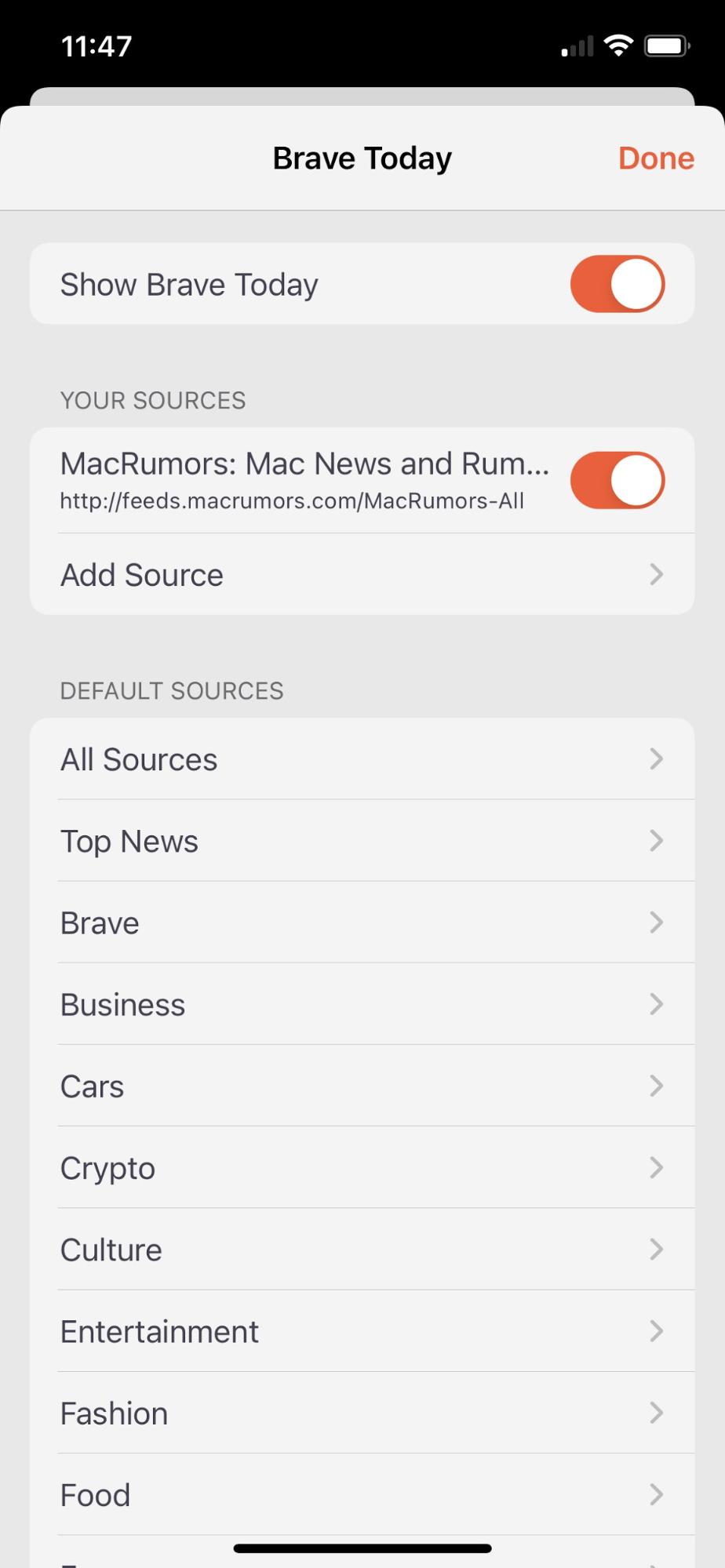Select the Brave sources row

tap(362, 922)
